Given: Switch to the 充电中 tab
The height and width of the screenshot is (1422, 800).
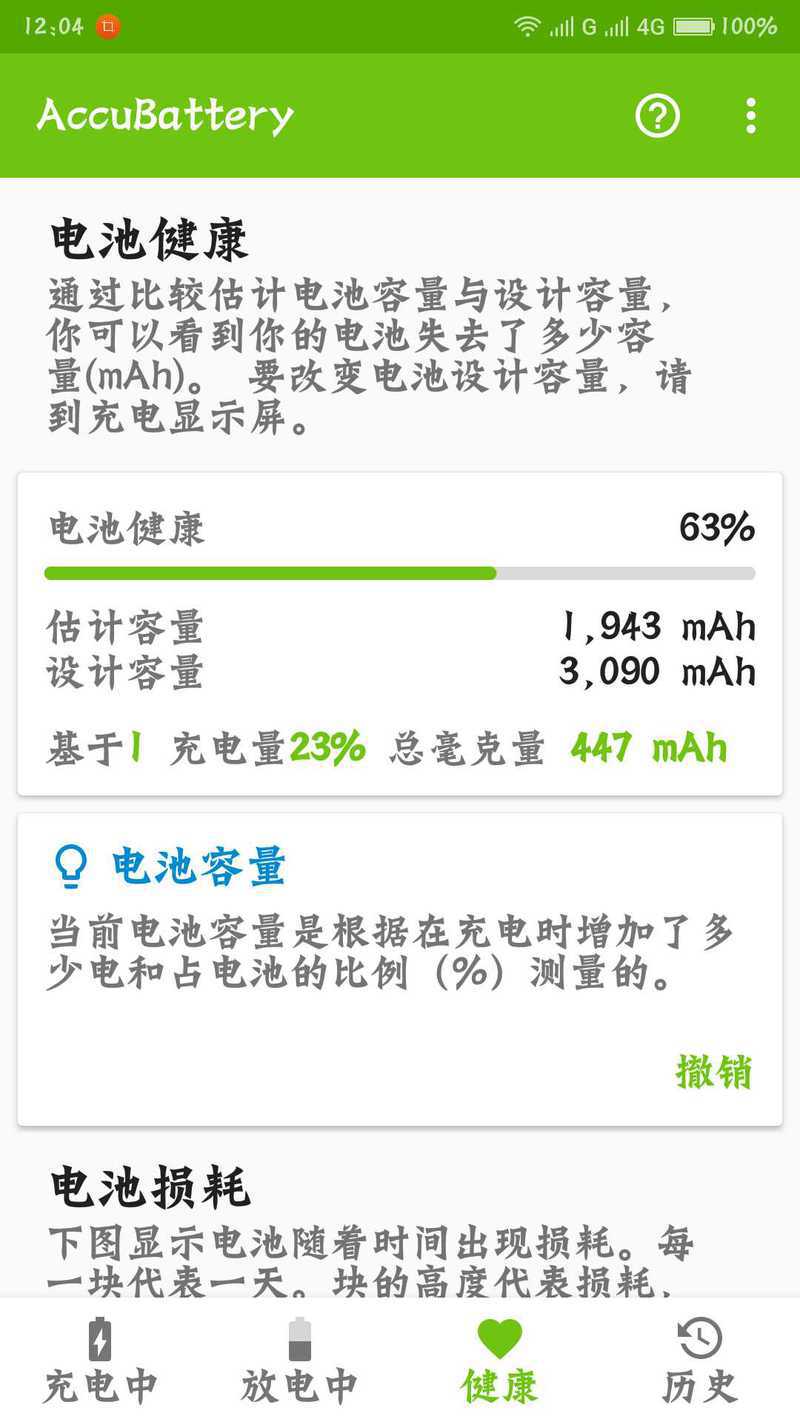Looking at the screenshot, I should 100,1360.
